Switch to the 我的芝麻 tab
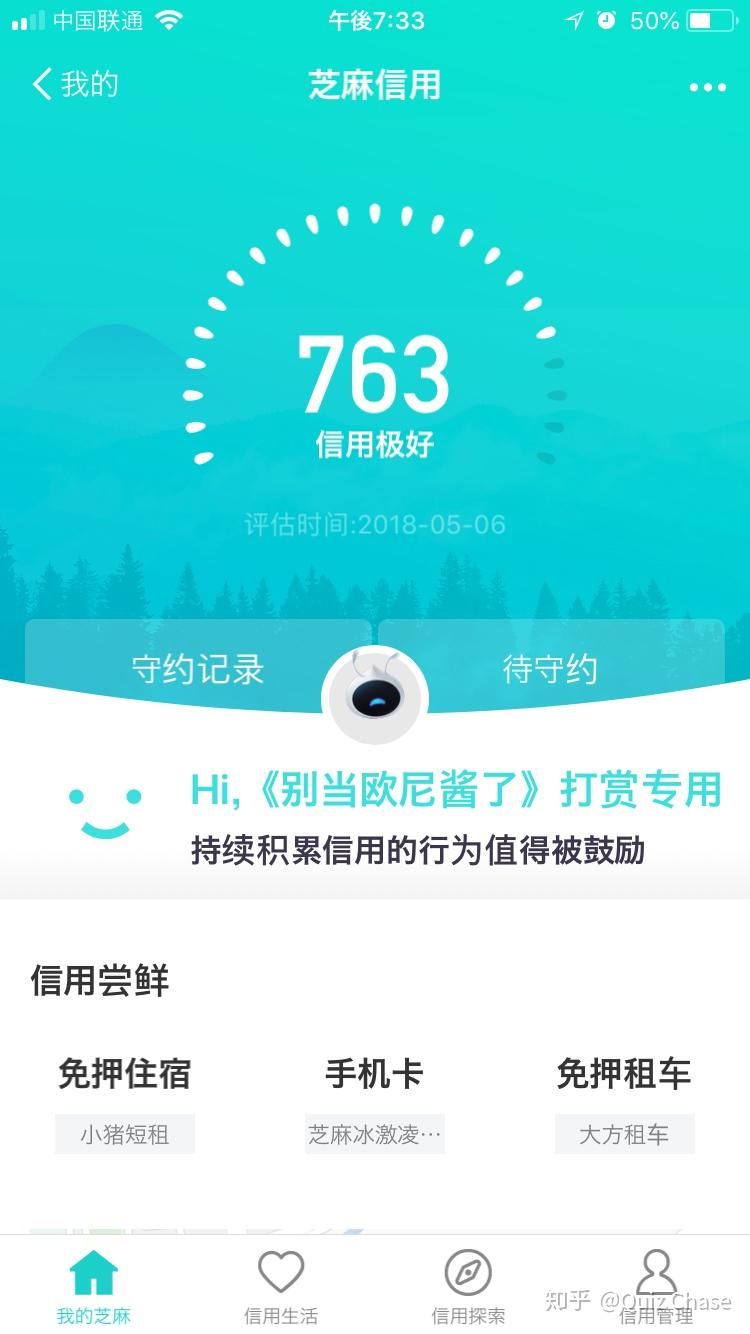Image resolution: width=750 pixels, height=1334 pixels. pyautogui.click(x=94, y=1287)
